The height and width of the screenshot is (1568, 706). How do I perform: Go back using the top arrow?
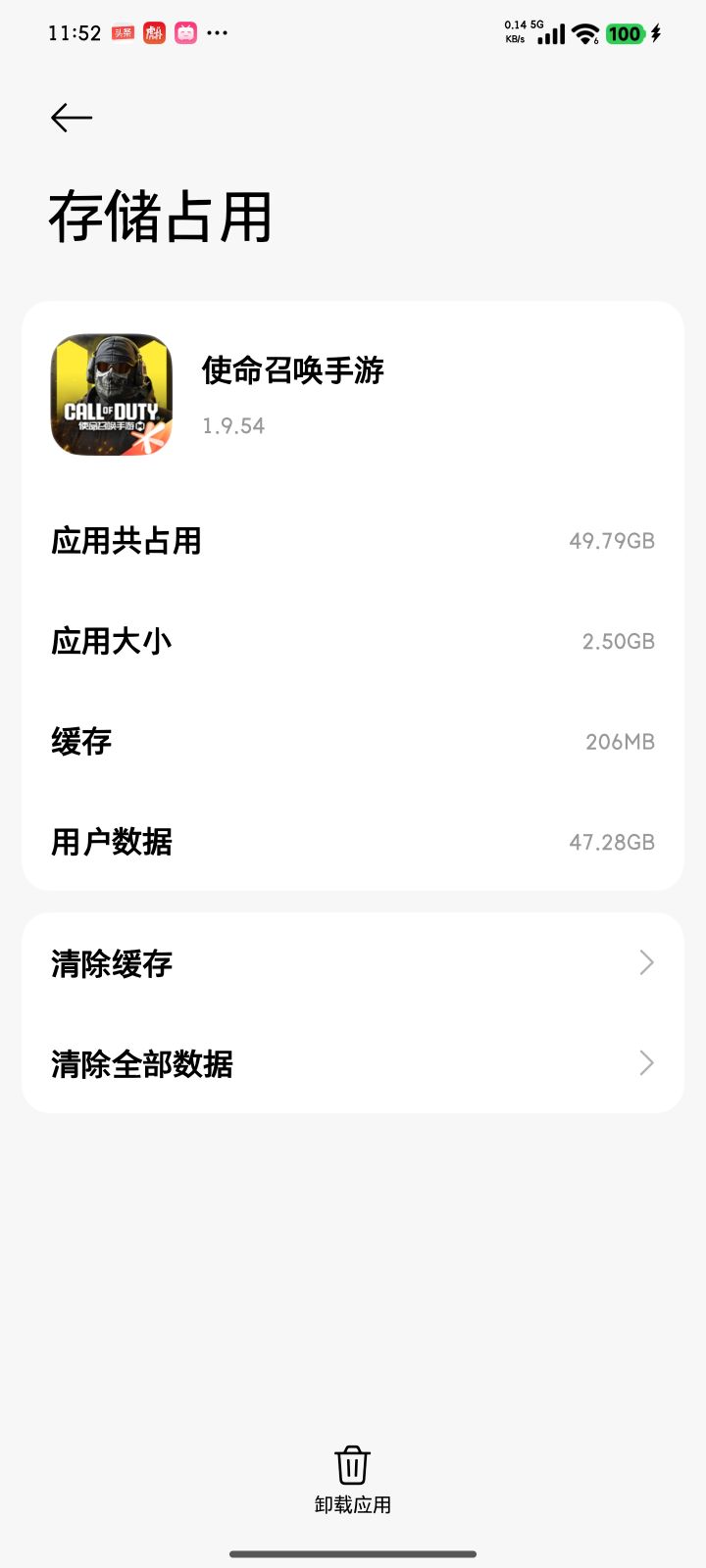72,118
